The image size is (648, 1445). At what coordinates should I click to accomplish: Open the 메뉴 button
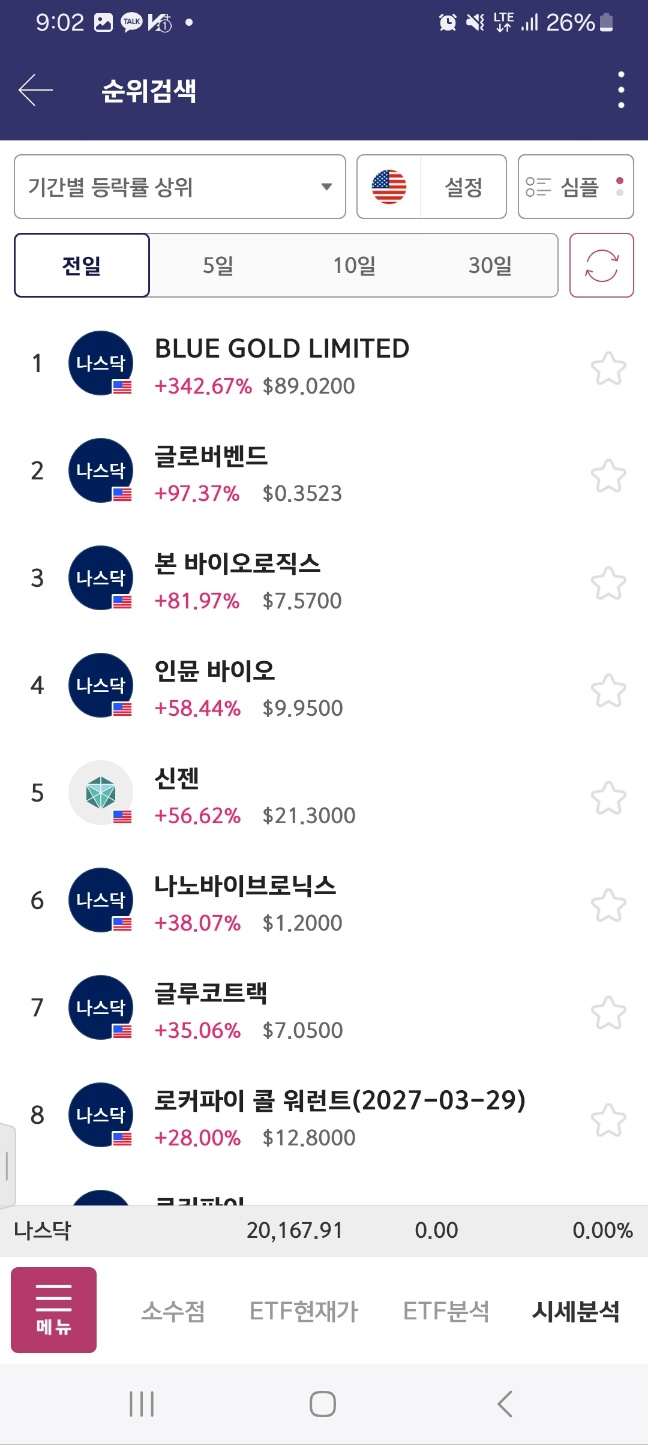pyautogui.click(x=54, y=1310)
